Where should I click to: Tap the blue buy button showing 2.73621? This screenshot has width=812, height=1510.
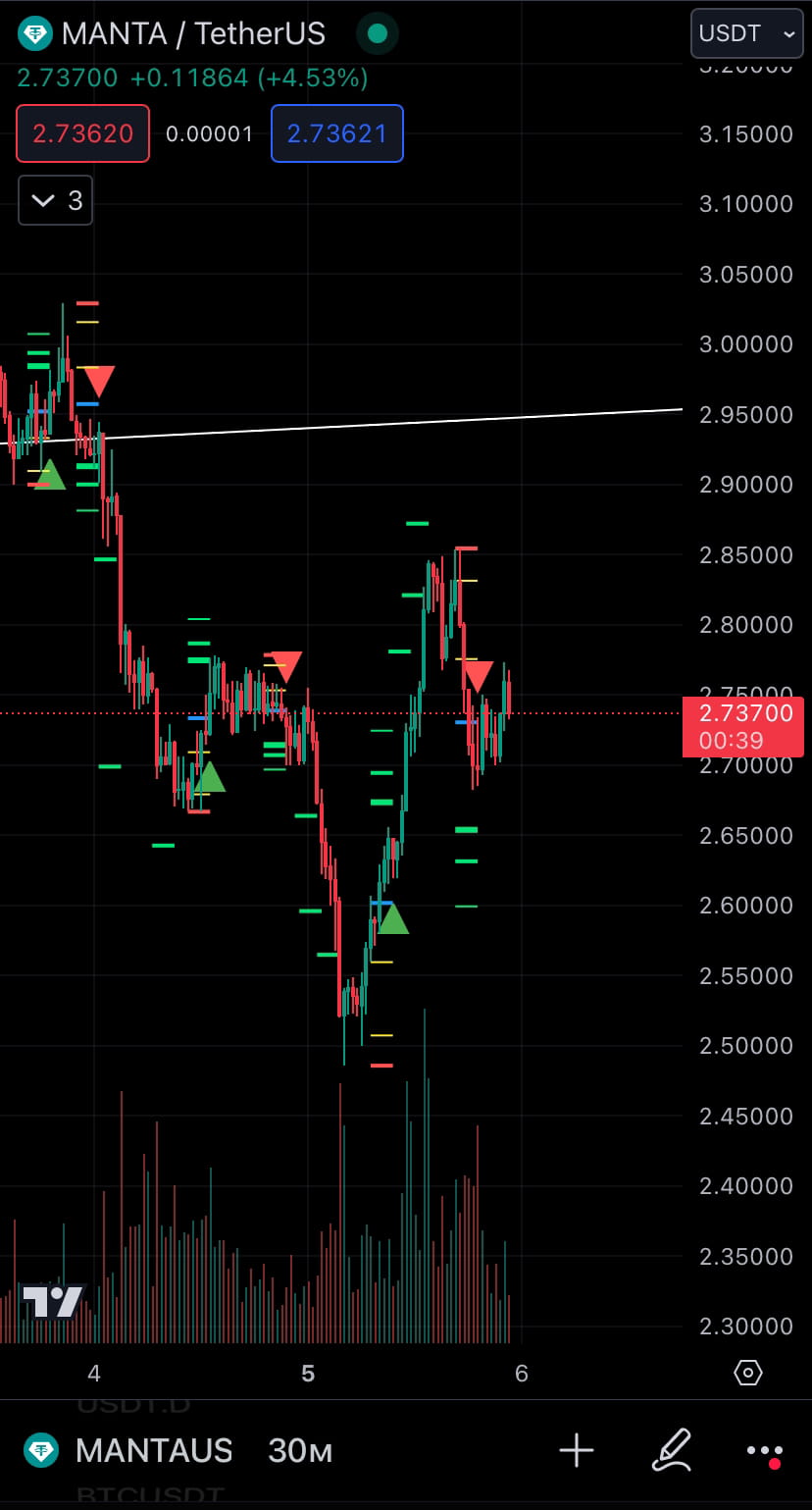(336, 133)
